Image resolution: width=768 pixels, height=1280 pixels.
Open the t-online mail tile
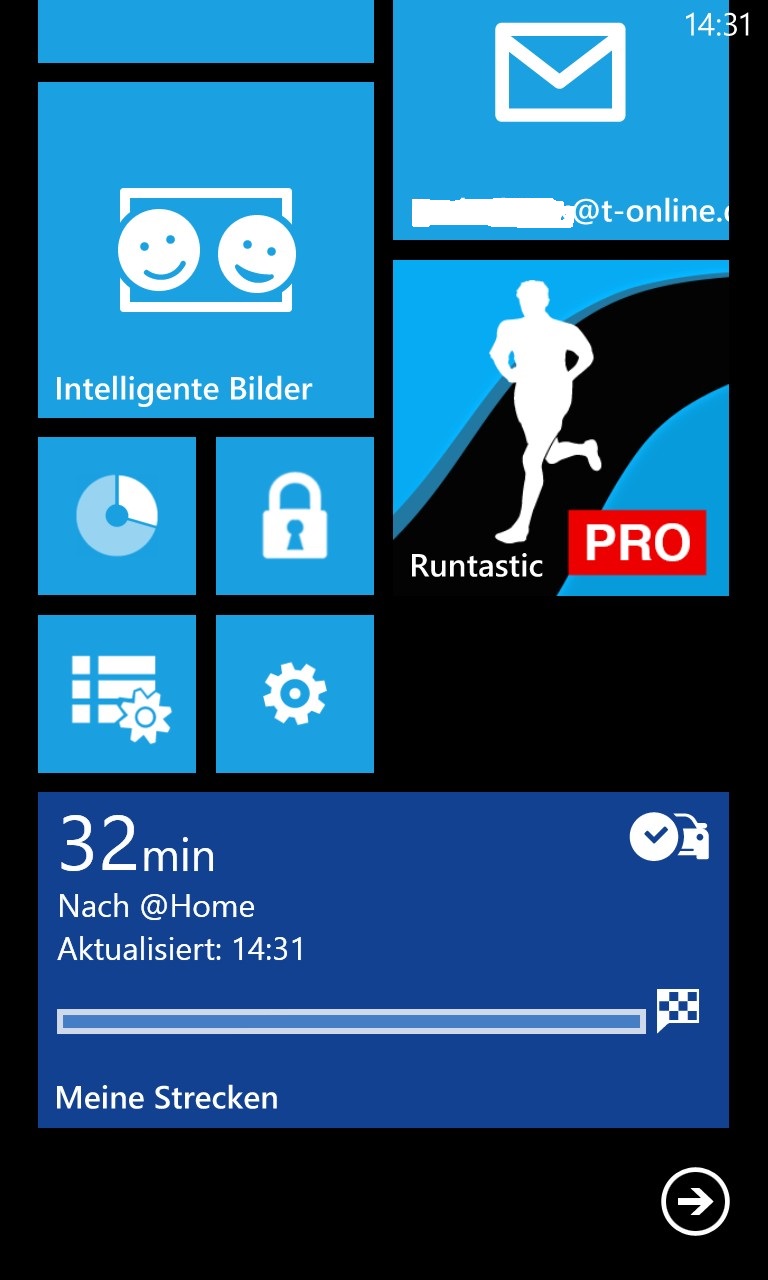click(561, 120)
